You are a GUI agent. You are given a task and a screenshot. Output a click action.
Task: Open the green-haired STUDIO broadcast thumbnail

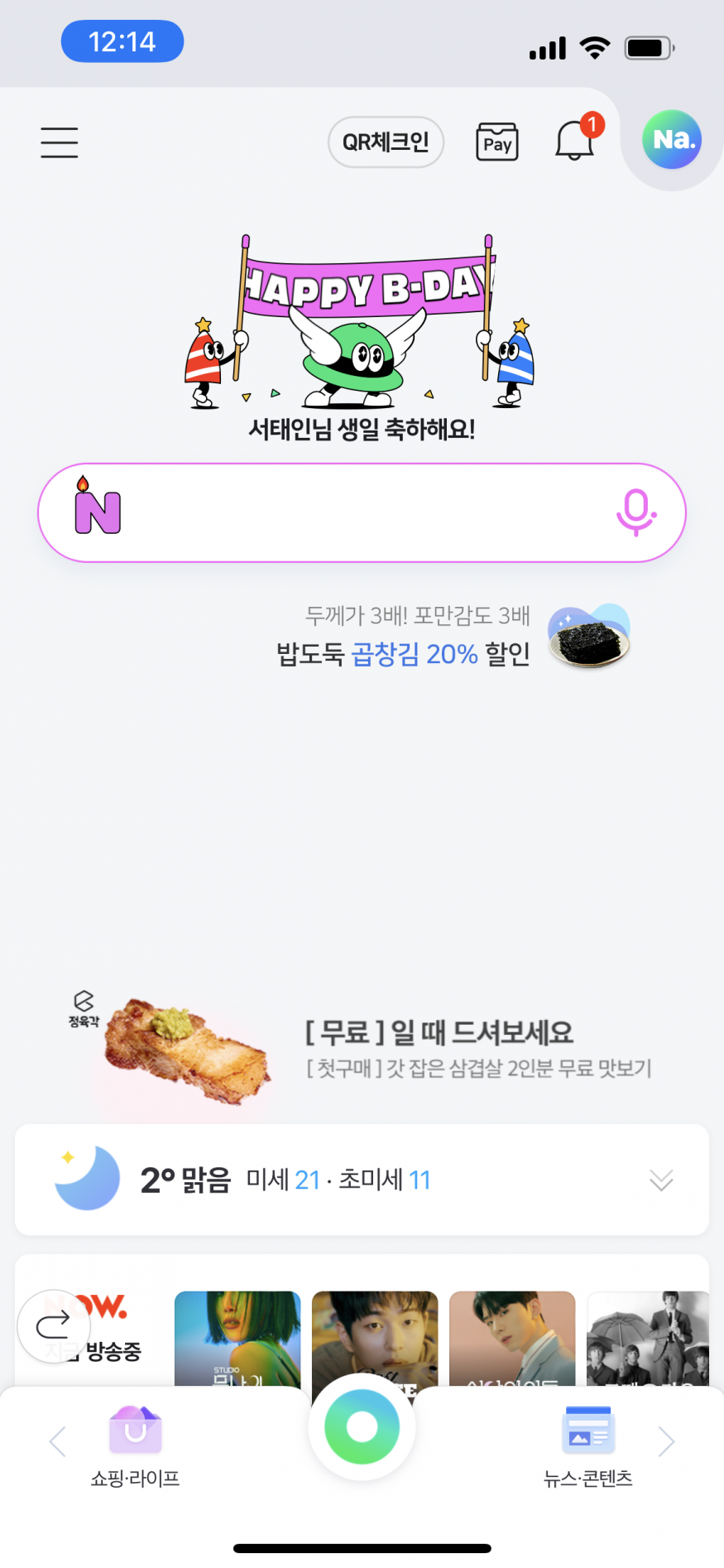coord(237,1337)
